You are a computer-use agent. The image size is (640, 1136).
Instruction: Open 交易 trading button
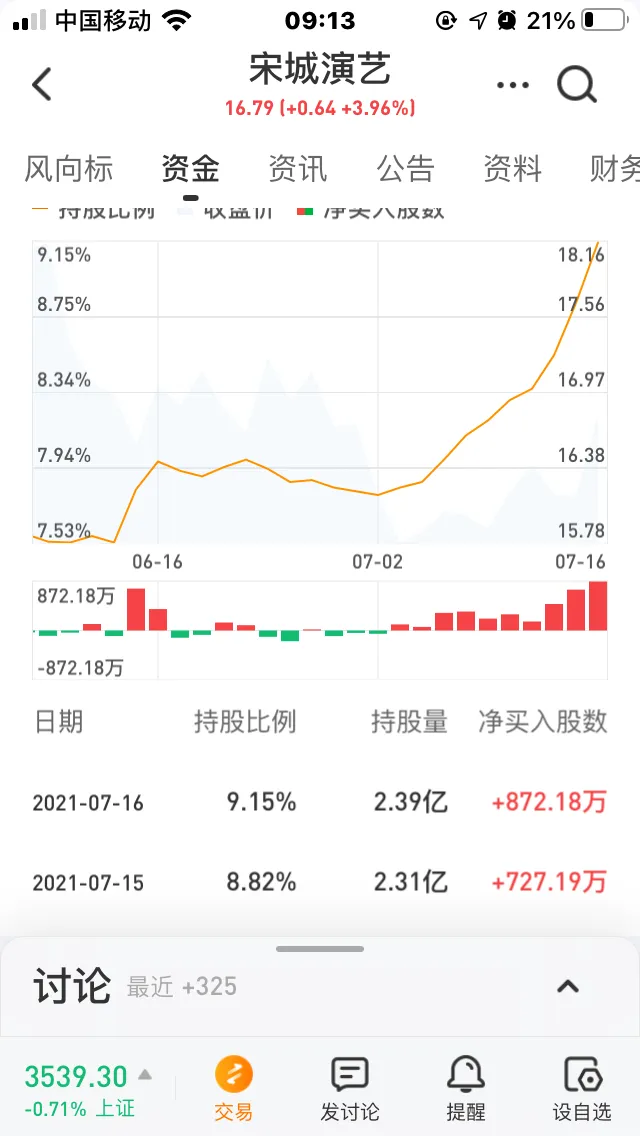pos(233,1088)
